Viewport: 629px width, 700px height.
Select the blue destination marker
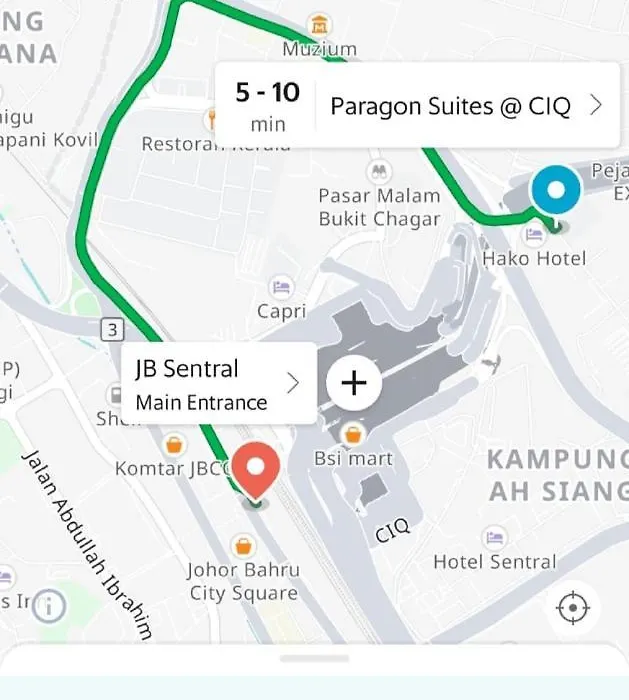tap(556, 190)
